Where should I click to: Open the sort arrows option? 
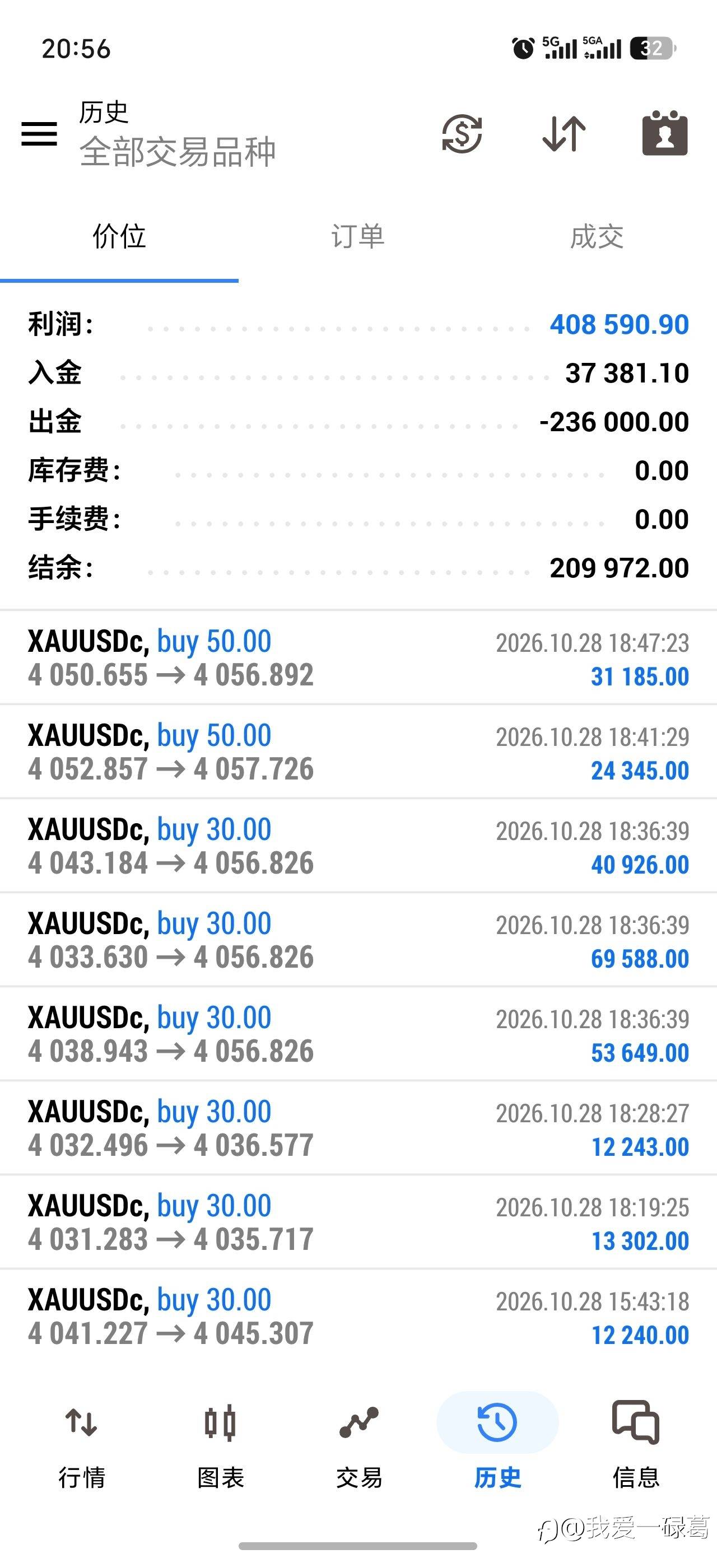tap(564, 133)
